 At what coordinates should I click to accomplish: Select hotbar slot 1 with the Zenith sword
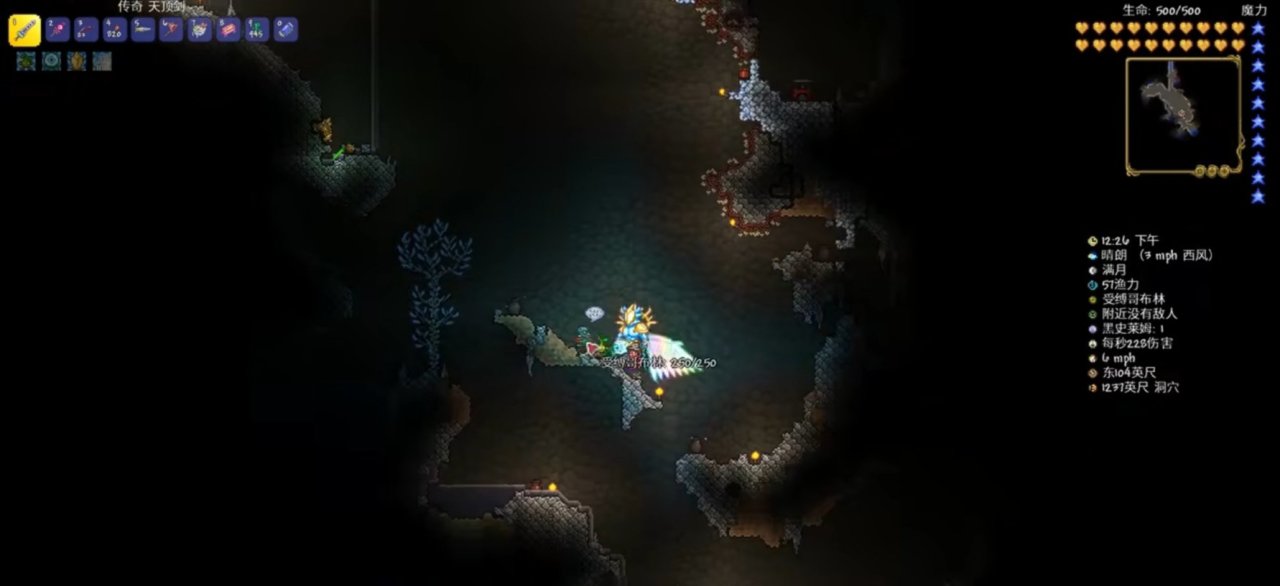click(24, 30)
